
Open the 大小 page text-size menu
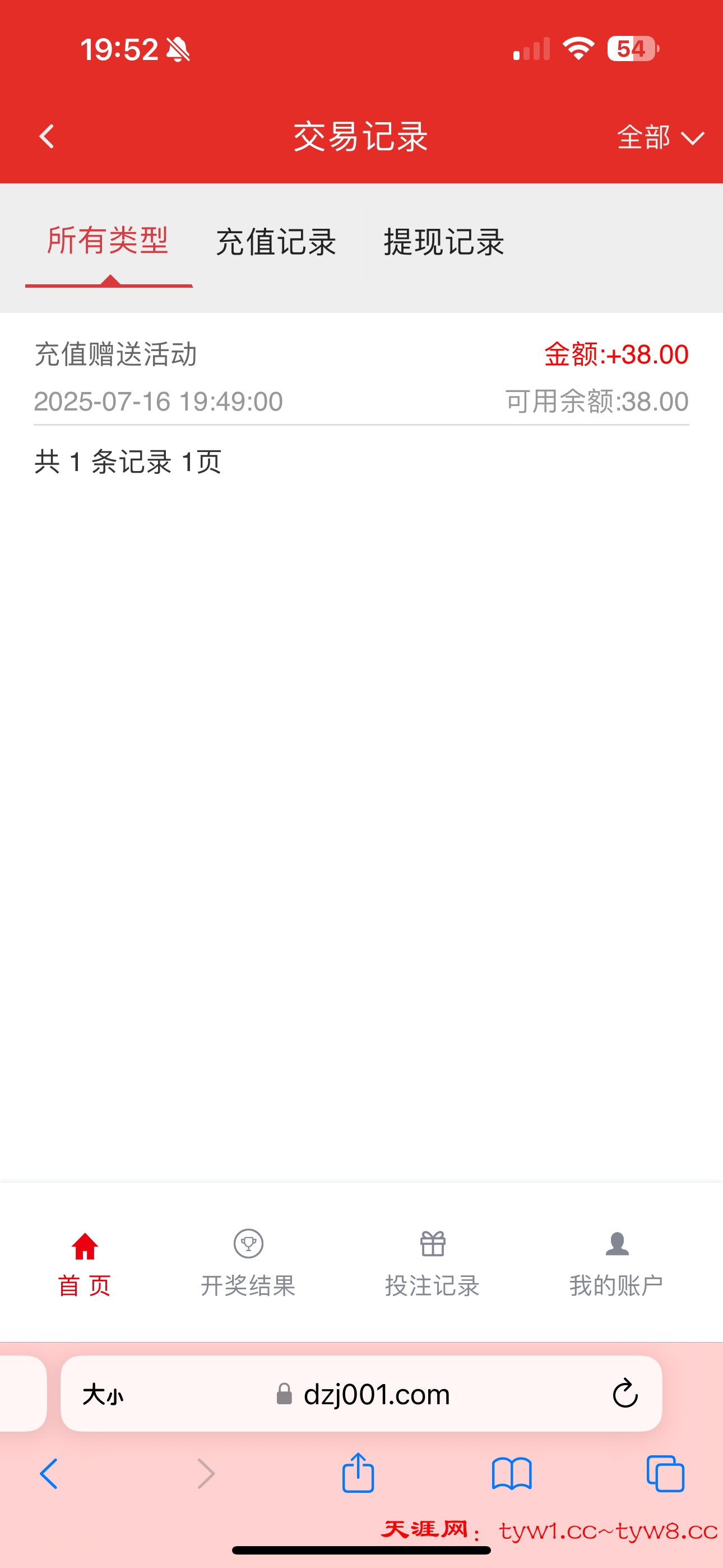pyautogui.click(x=103, y=1394)
